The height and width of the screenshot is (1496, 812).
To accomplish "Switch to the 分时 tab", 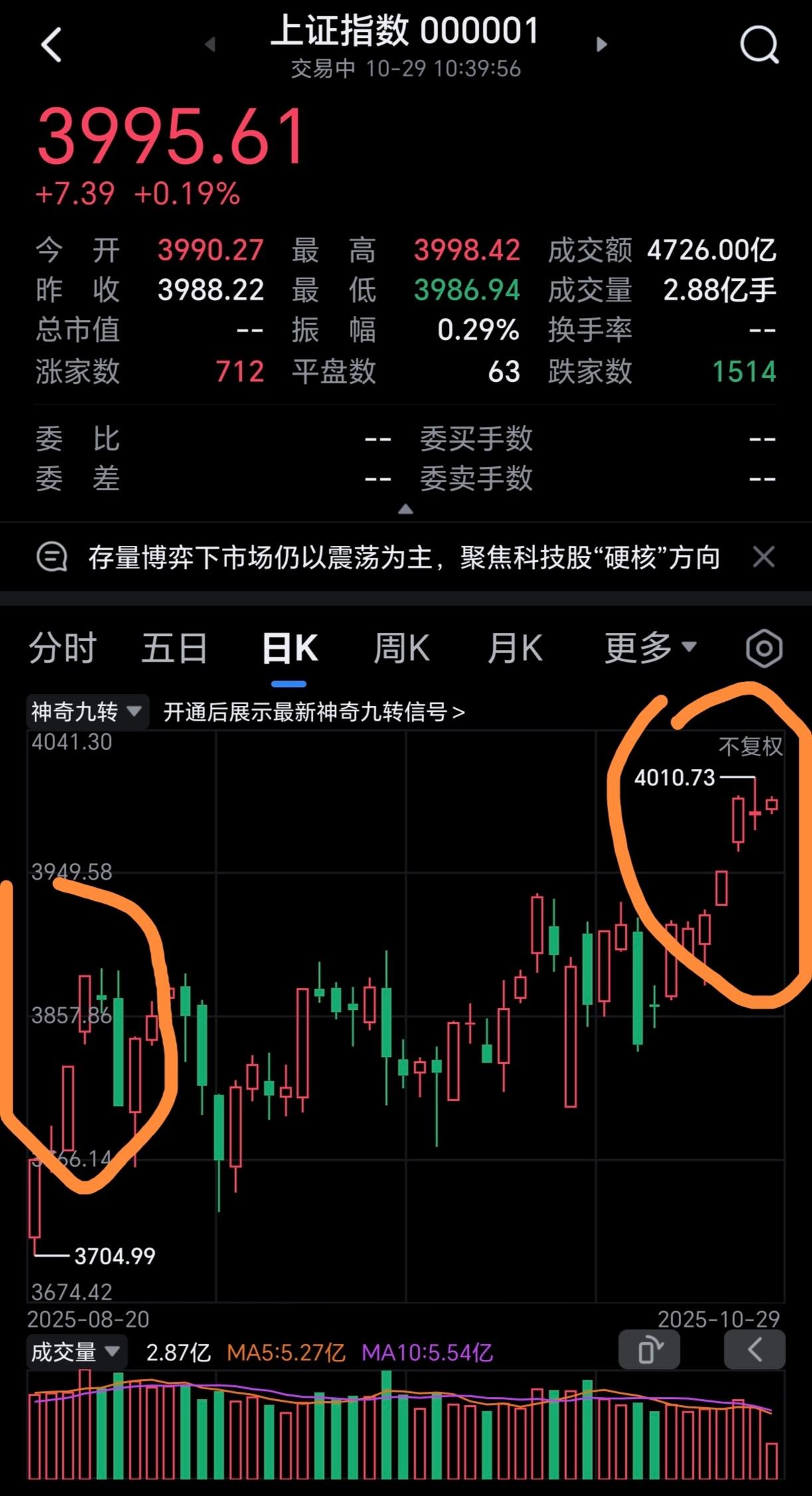I will (x=63, y=648).
